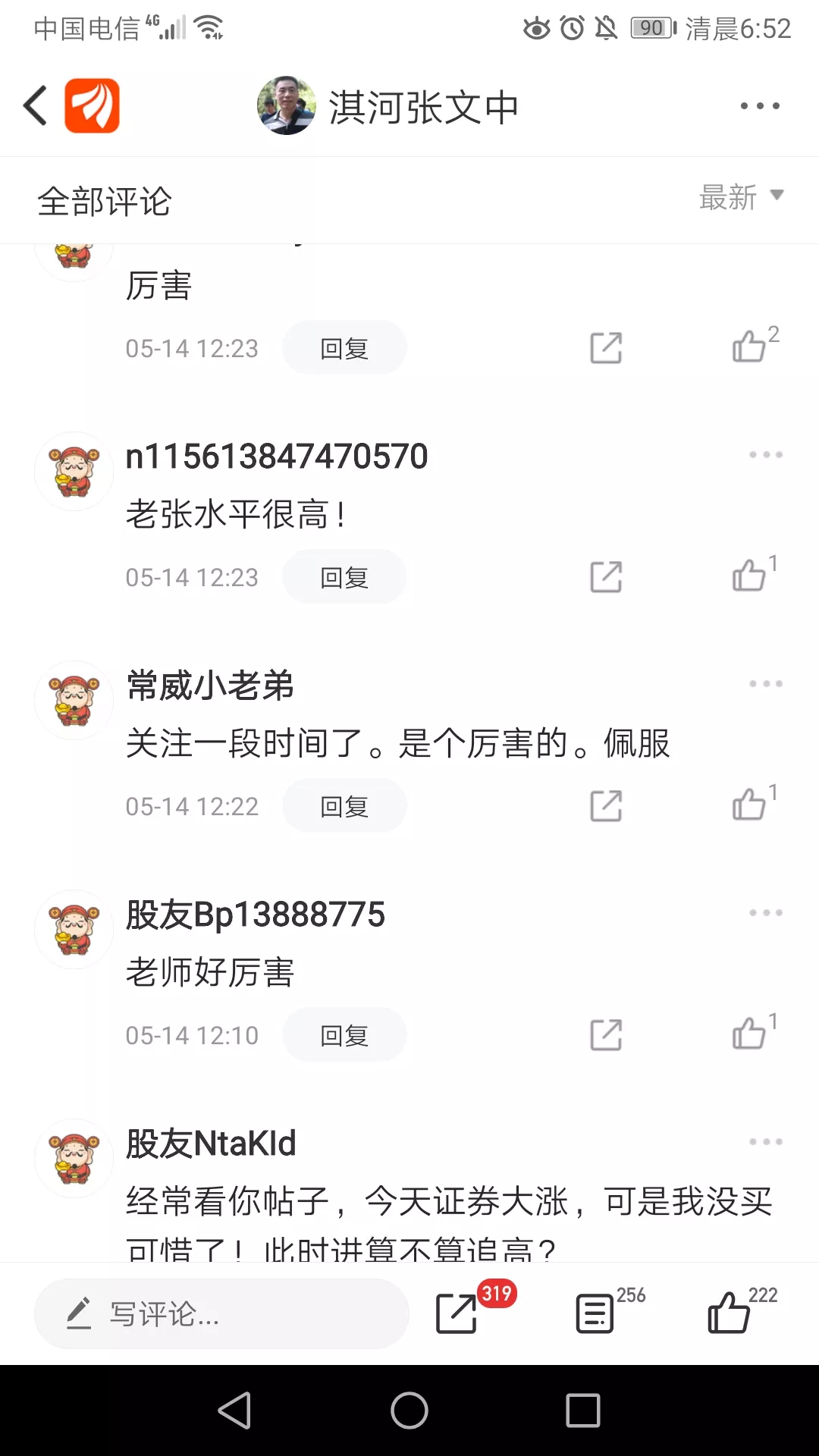Reply to 股友Bp13888775's comment
The image size is (819, 1456).
344,1035
